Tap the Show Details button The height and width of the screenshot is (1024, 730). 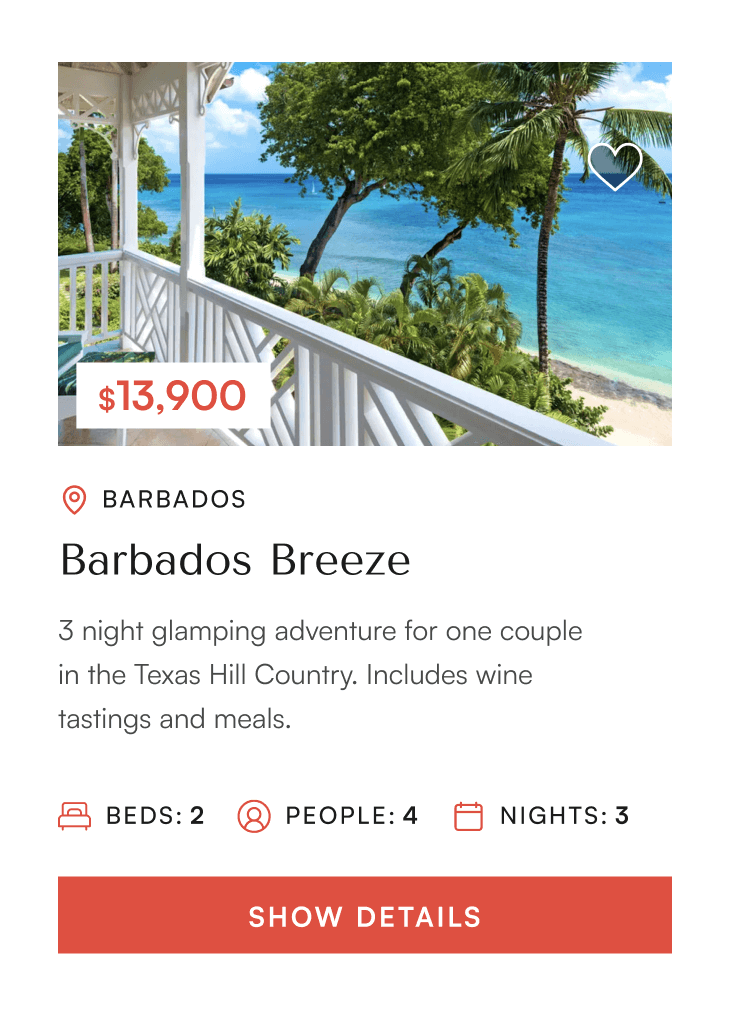click(365, 915)
